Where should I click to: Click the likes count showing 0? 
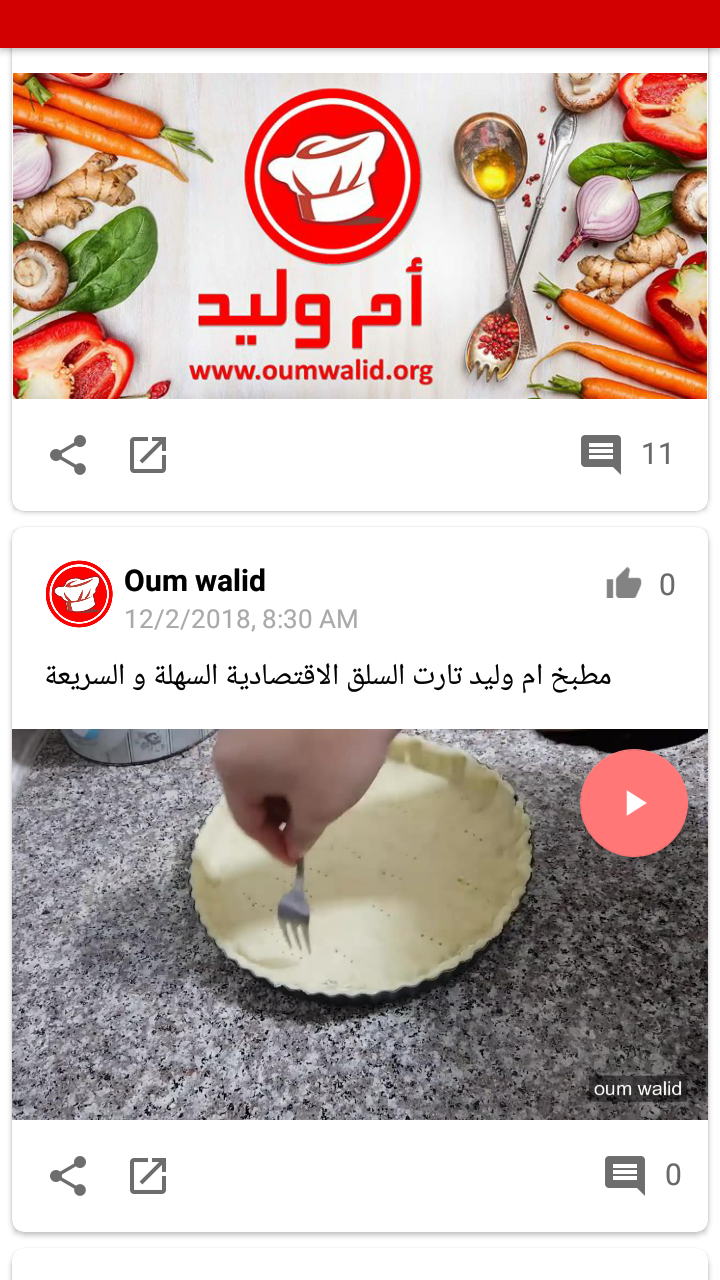point(666,584)
